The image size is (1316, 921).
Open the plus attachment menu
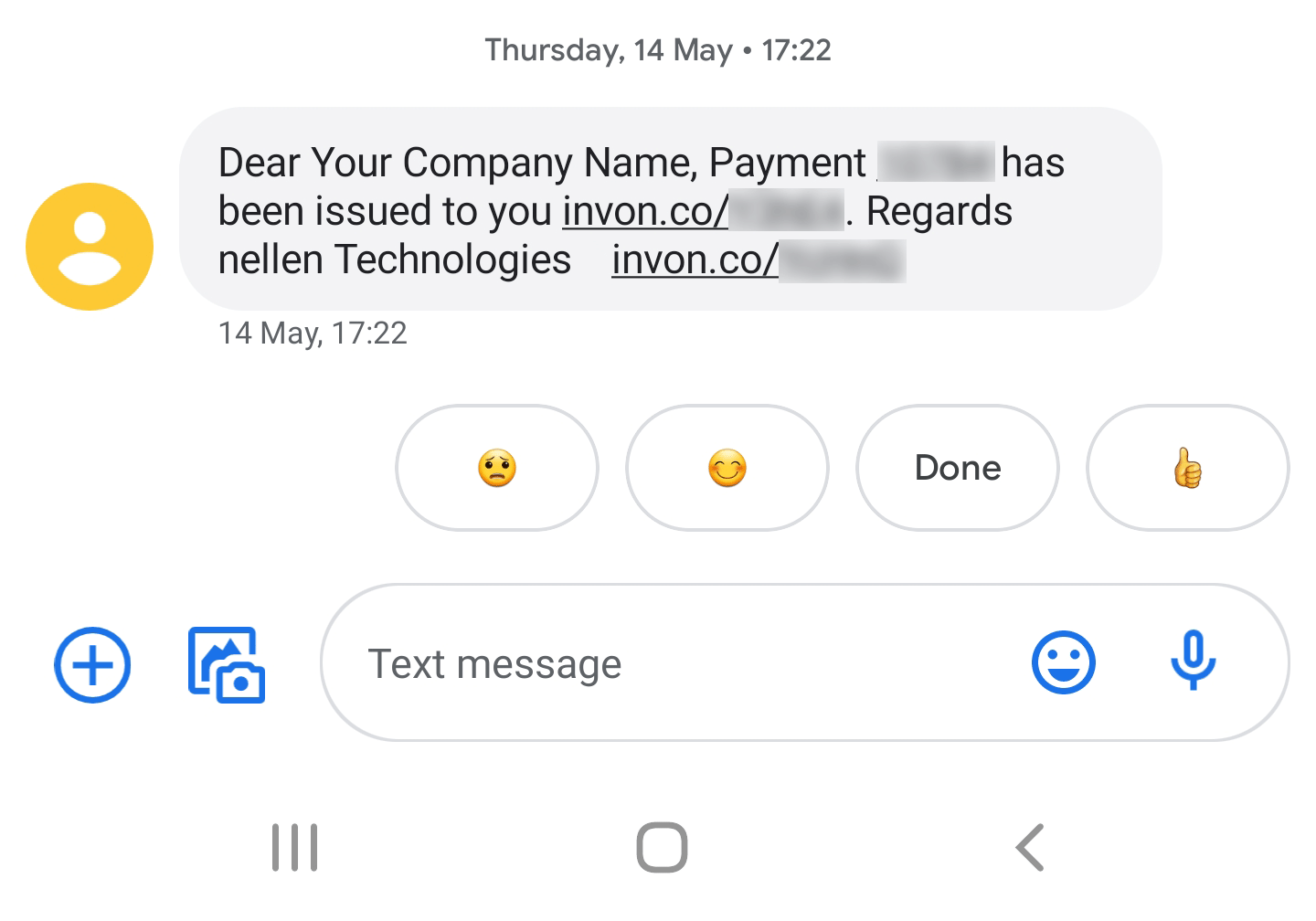tap(92, 664)
